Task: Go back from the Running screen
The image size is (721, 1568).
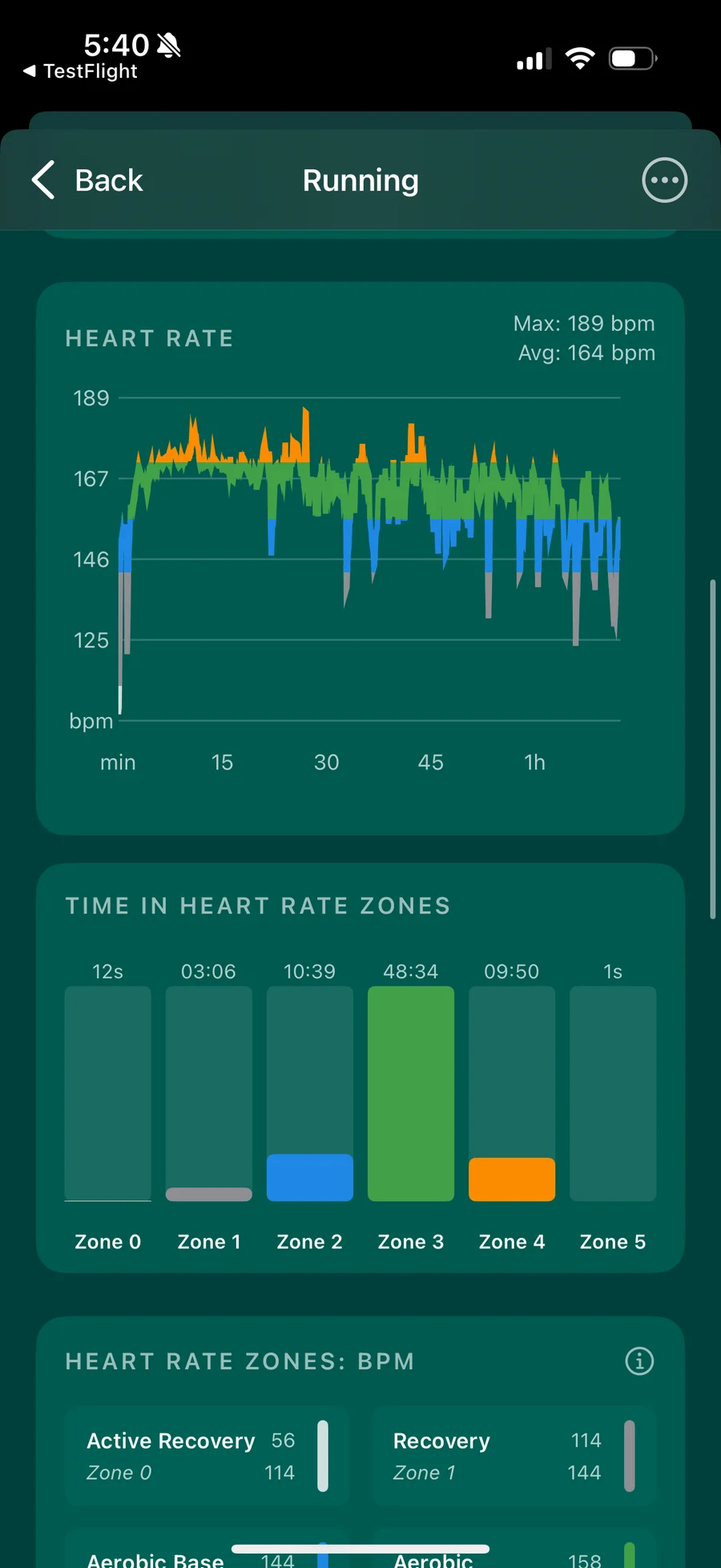Action: 87,180
